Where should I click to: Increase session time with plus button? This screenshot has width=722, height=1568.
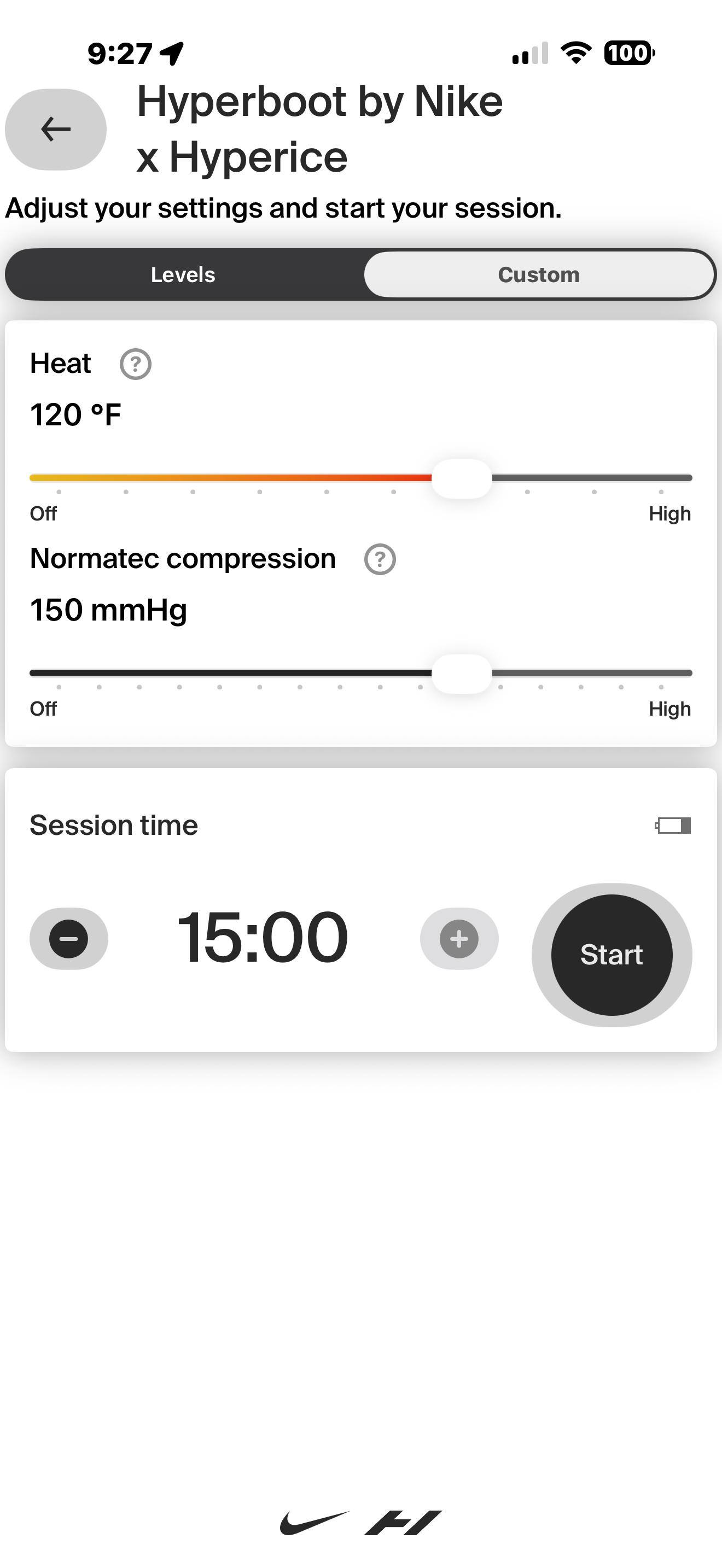pyautogui.click(x=459, y=939)
